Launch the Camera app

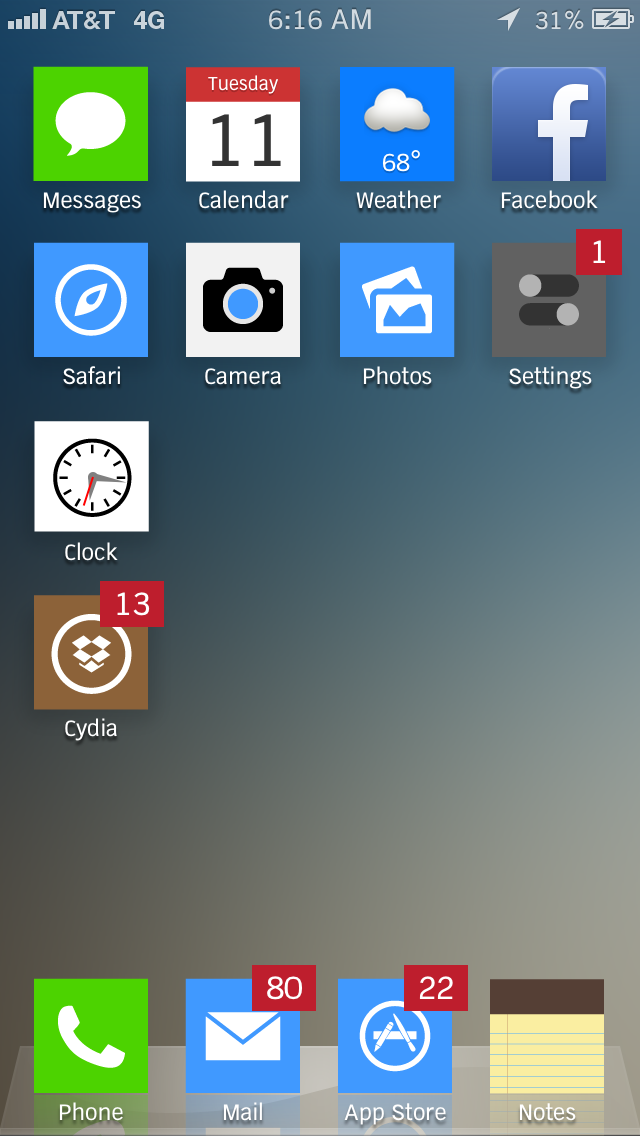[x=243, y=300]
